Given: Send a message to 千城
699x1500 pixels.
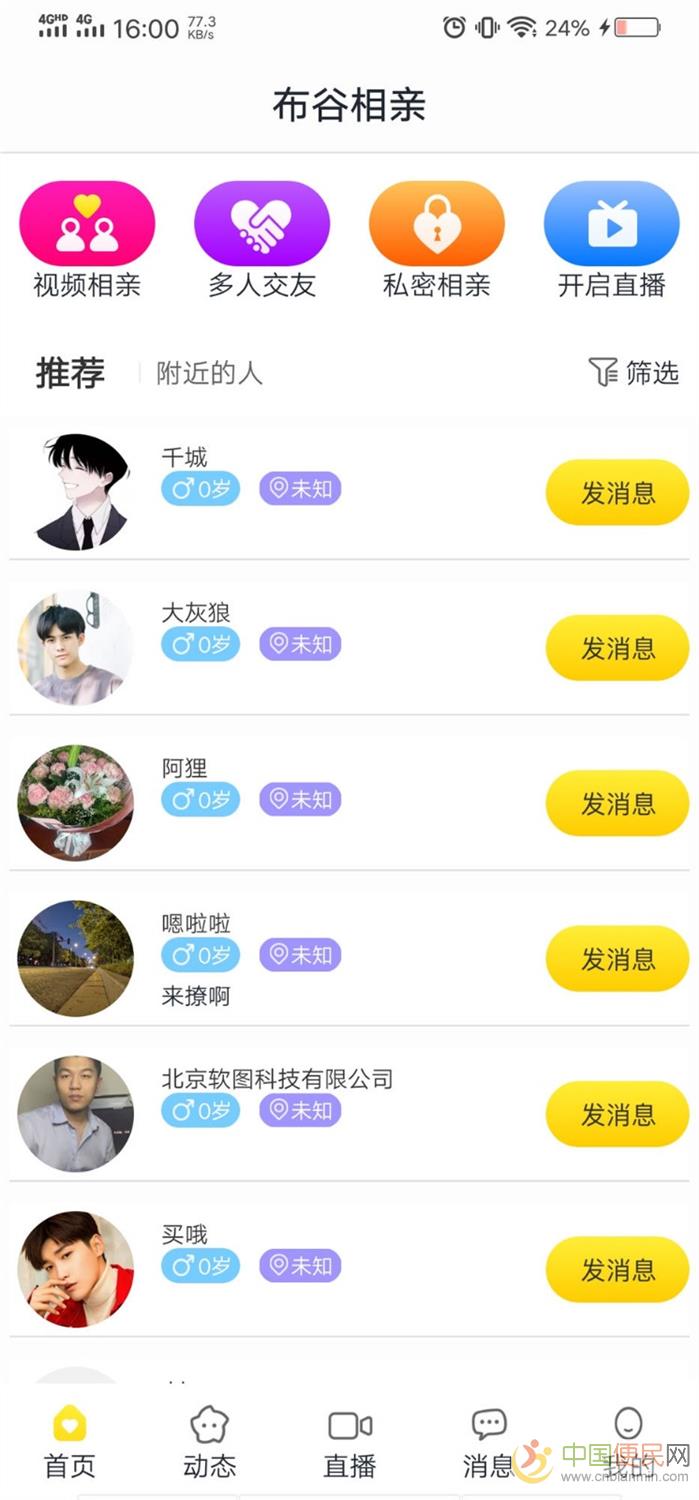Looking at the screenshot, I should [x=617, y=492].
